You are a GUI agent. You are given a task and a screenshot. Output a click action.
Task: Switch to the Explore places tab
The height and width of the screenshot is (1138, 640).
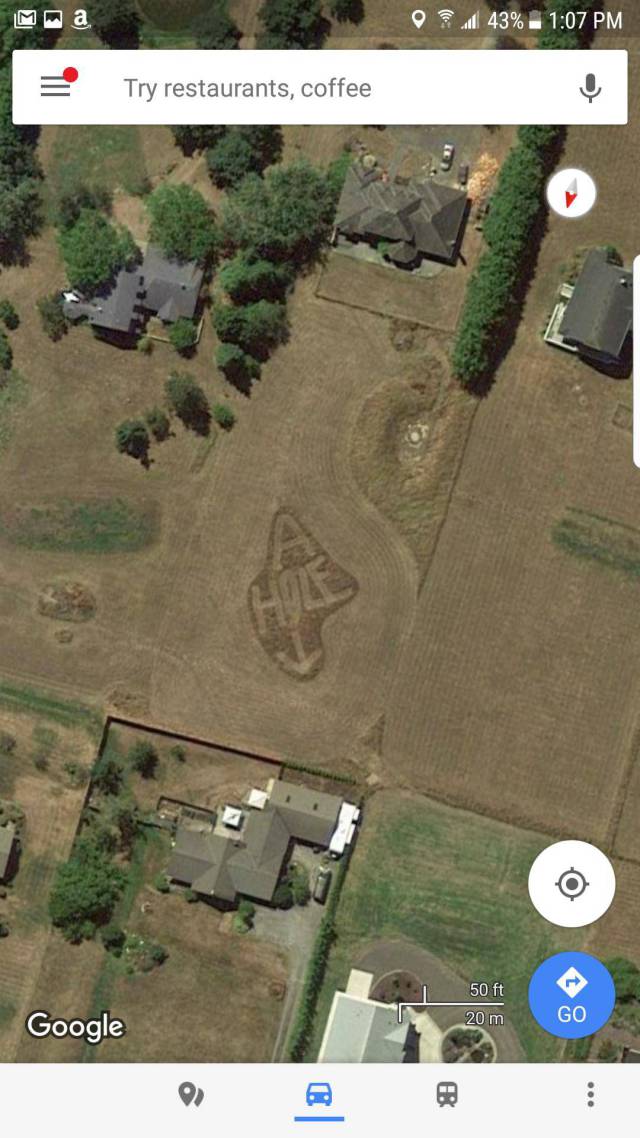point(190,1095)
